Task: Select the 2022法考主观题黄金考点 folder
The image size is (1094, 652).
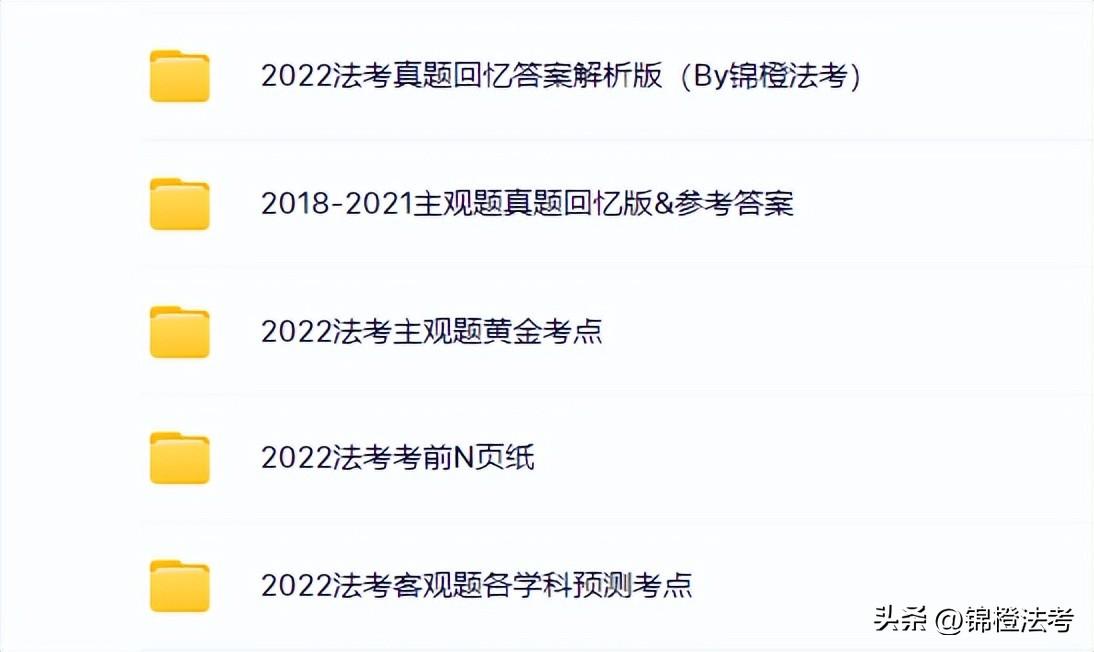Action: (431, 331)
